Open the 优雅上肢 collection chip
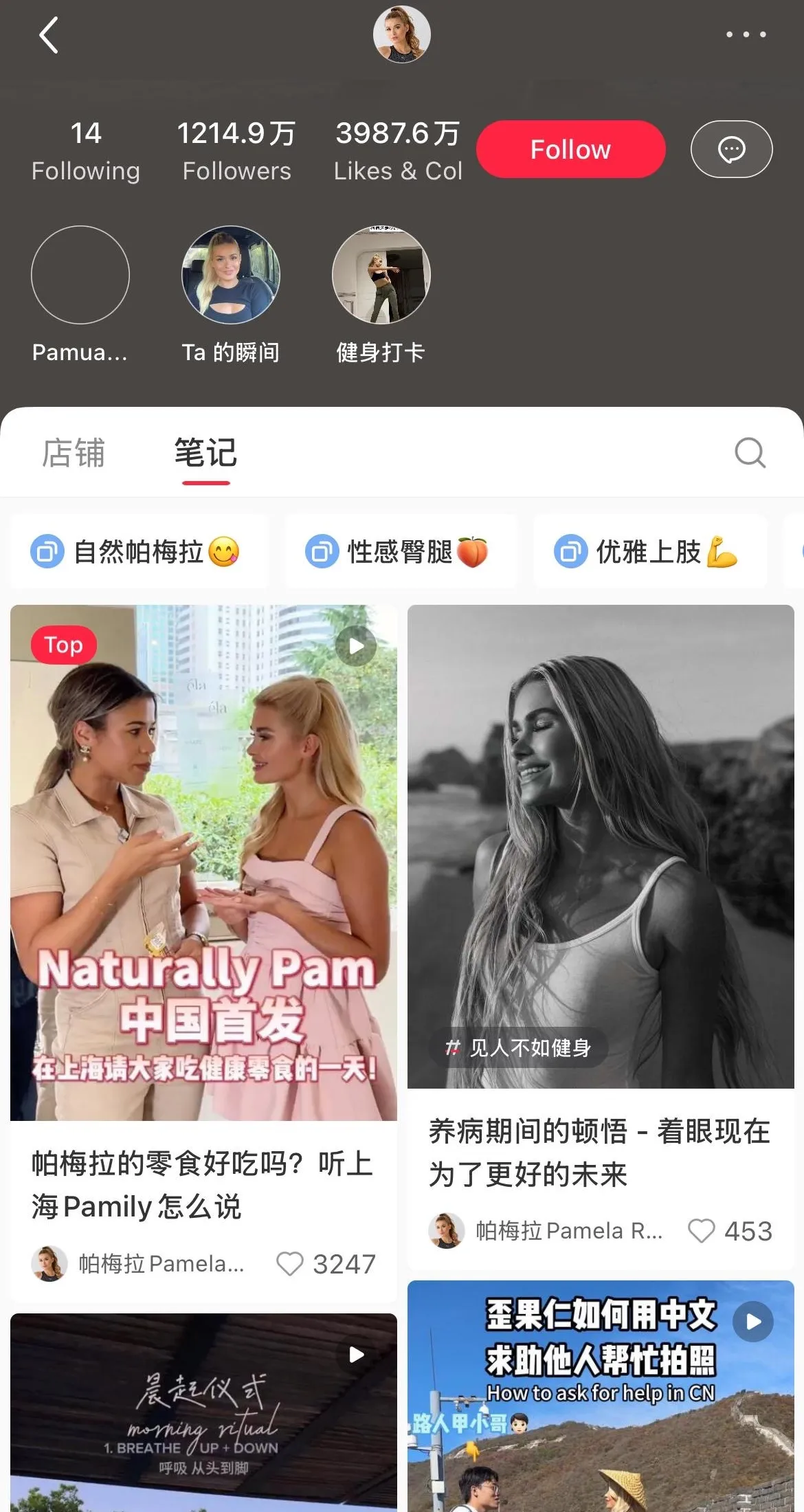This screenshot has width=804, height=1512. 650,552
